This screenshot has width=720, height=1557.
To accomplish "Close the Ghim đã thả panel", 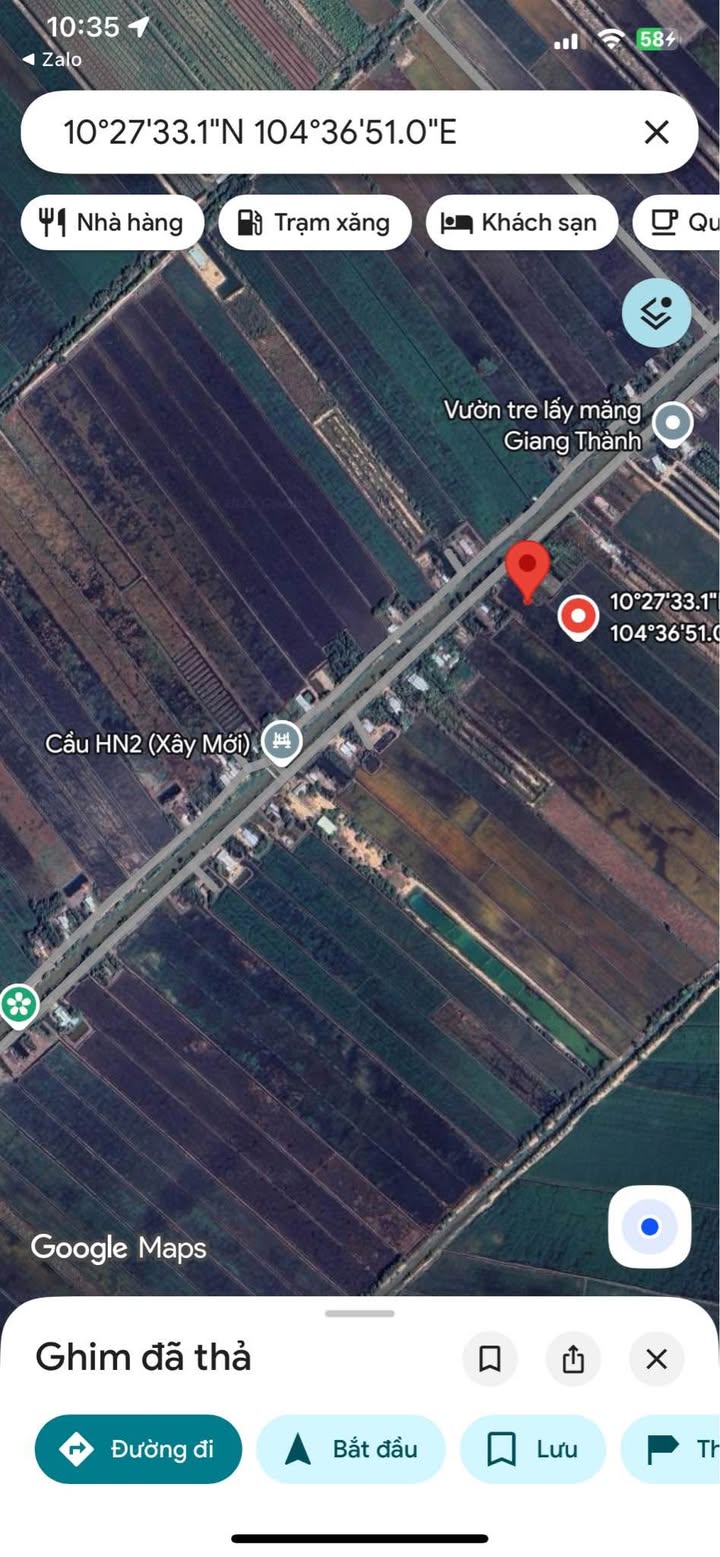I will [656, 1358].
